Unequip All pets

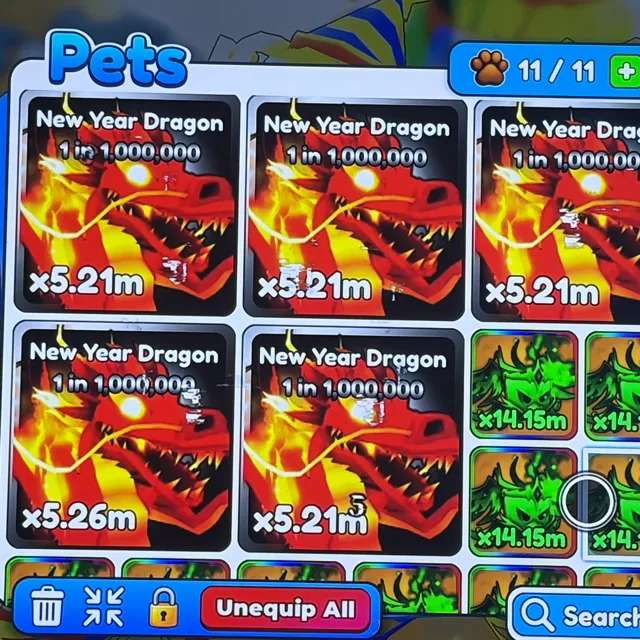(285, 608)
